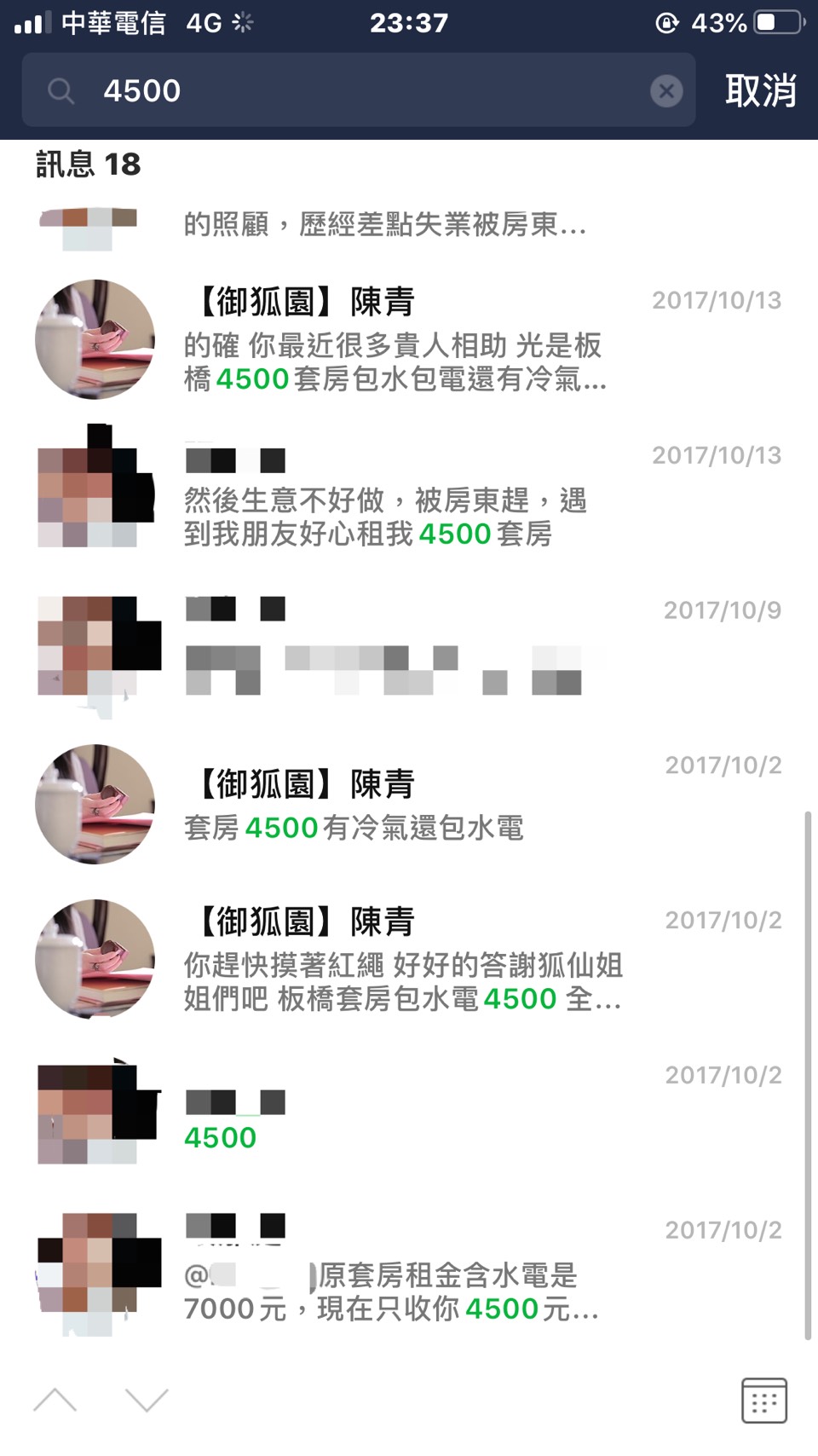Tap the search field containing 4500
The width and height of the screenshot is (818, 1456).
(358, 90)
